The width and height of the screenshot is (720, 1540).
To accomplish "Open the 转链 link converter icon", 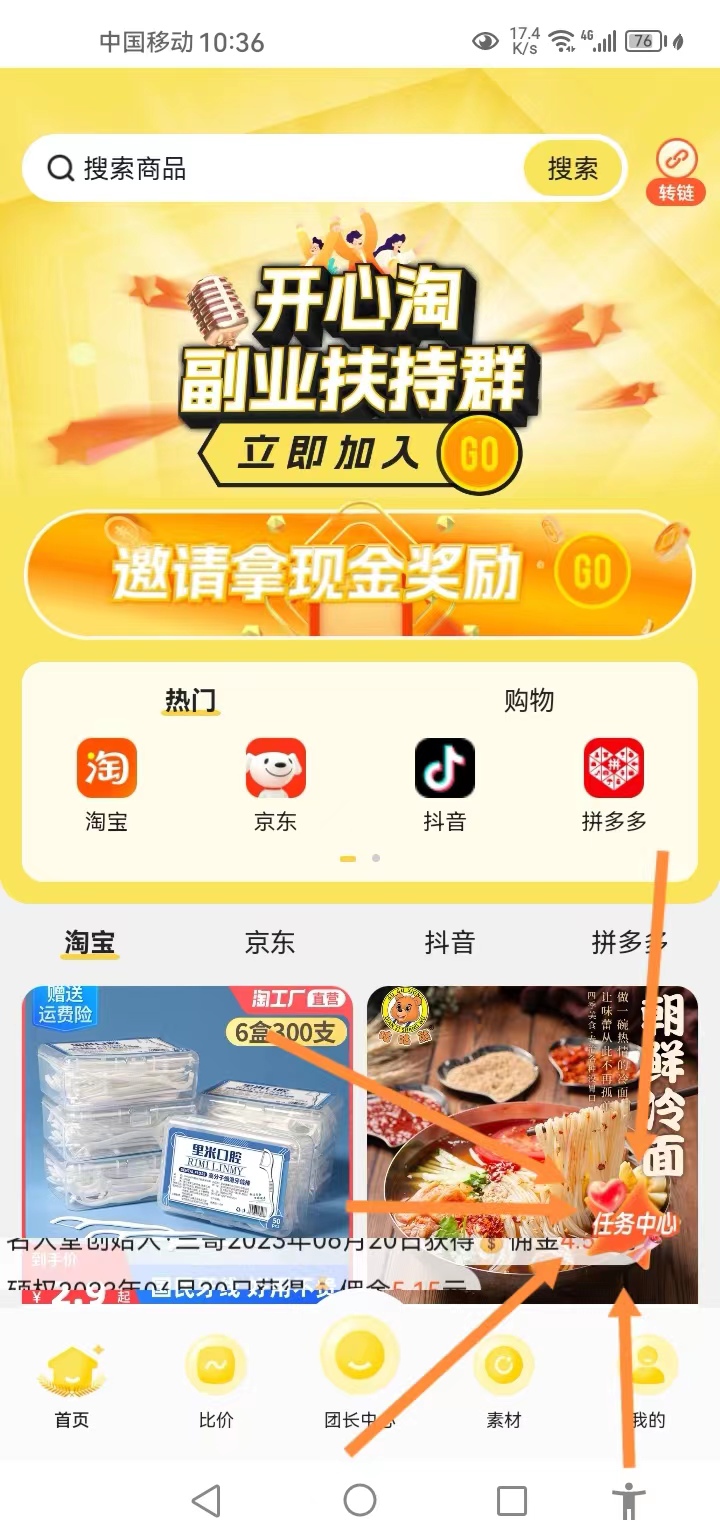I will coord(676,171).
